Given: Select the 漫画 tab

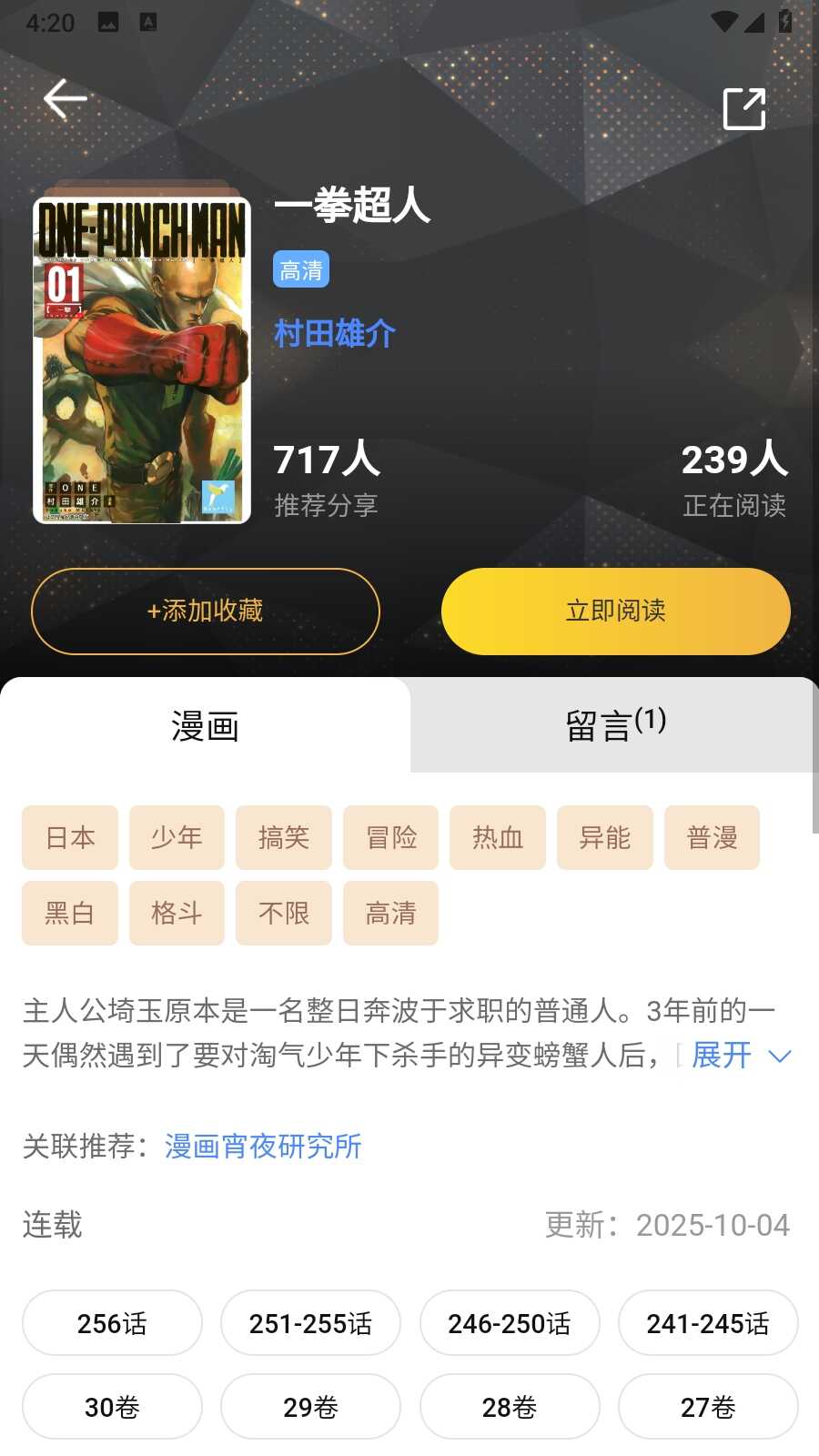Looking at the screenshot, I should 206,725.
